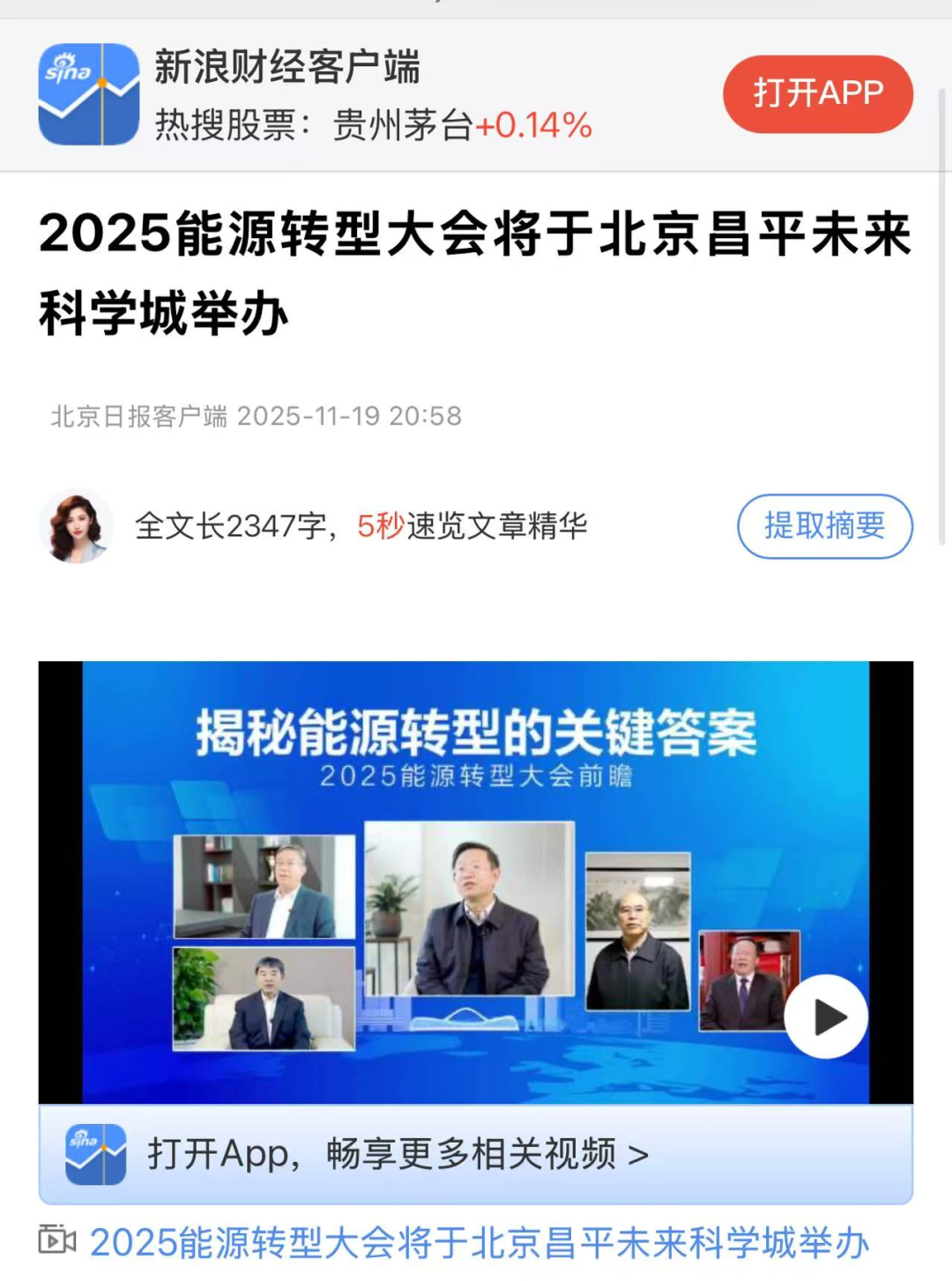This screenshot has width=952, height=1281.
Task: Click the source name 北京日报客户端
Action: tap(143, 416)
